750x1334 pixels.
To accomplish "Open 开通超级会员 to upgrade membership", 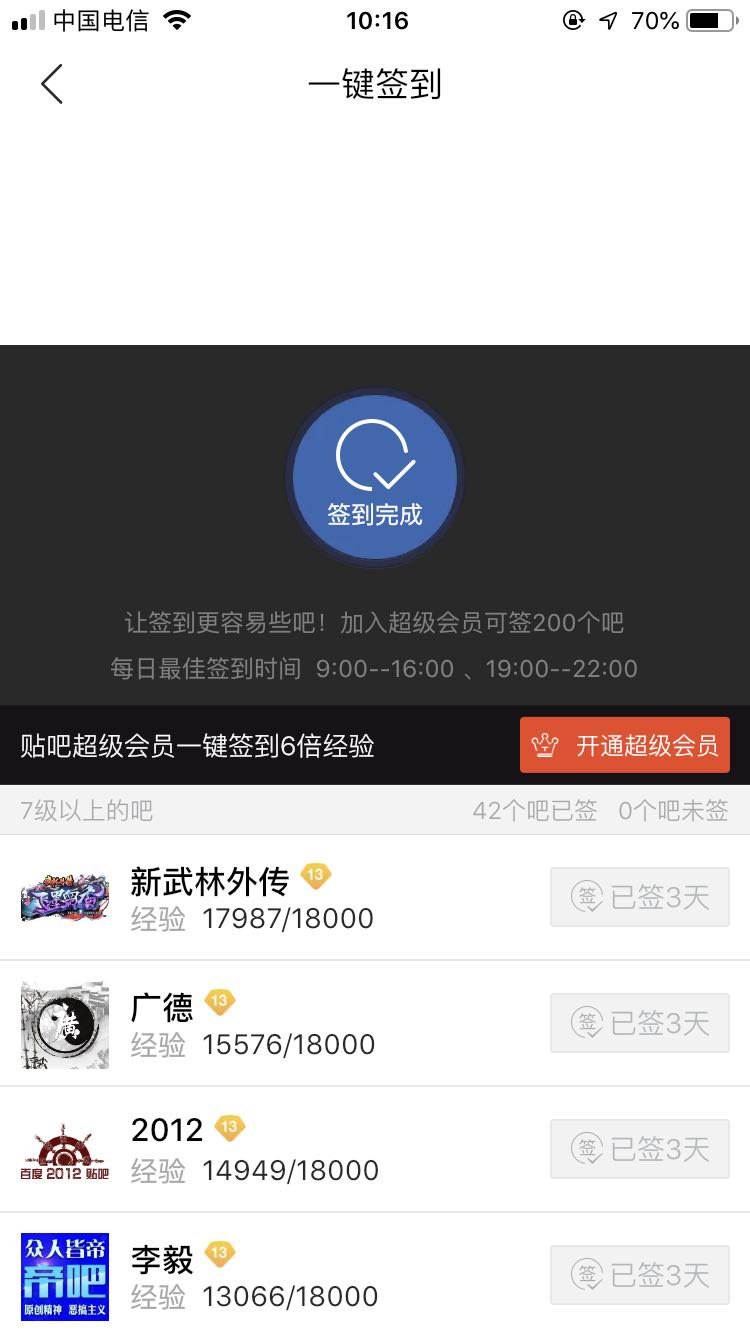I will tap(625, 745).
